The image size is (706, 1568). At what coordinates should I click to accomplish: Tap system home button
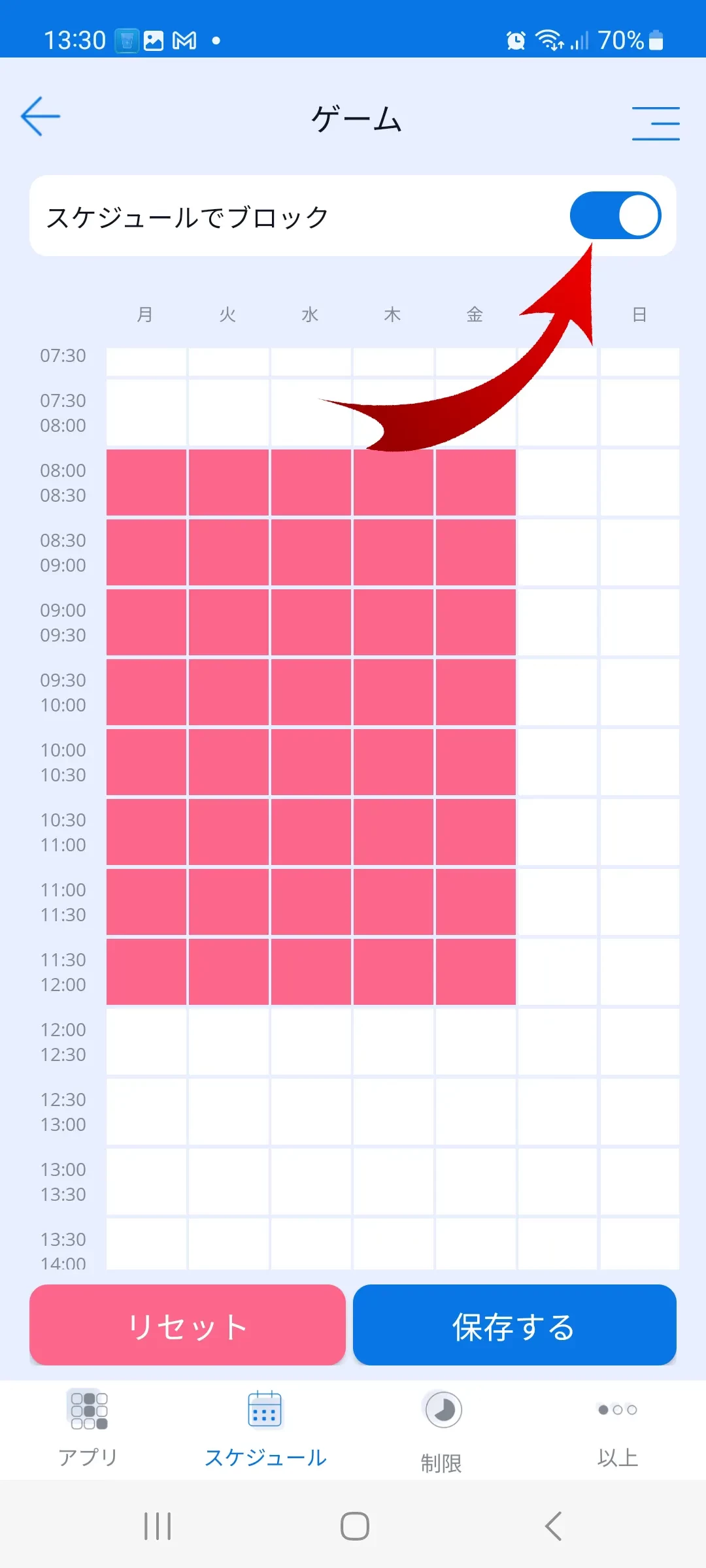354,1526
